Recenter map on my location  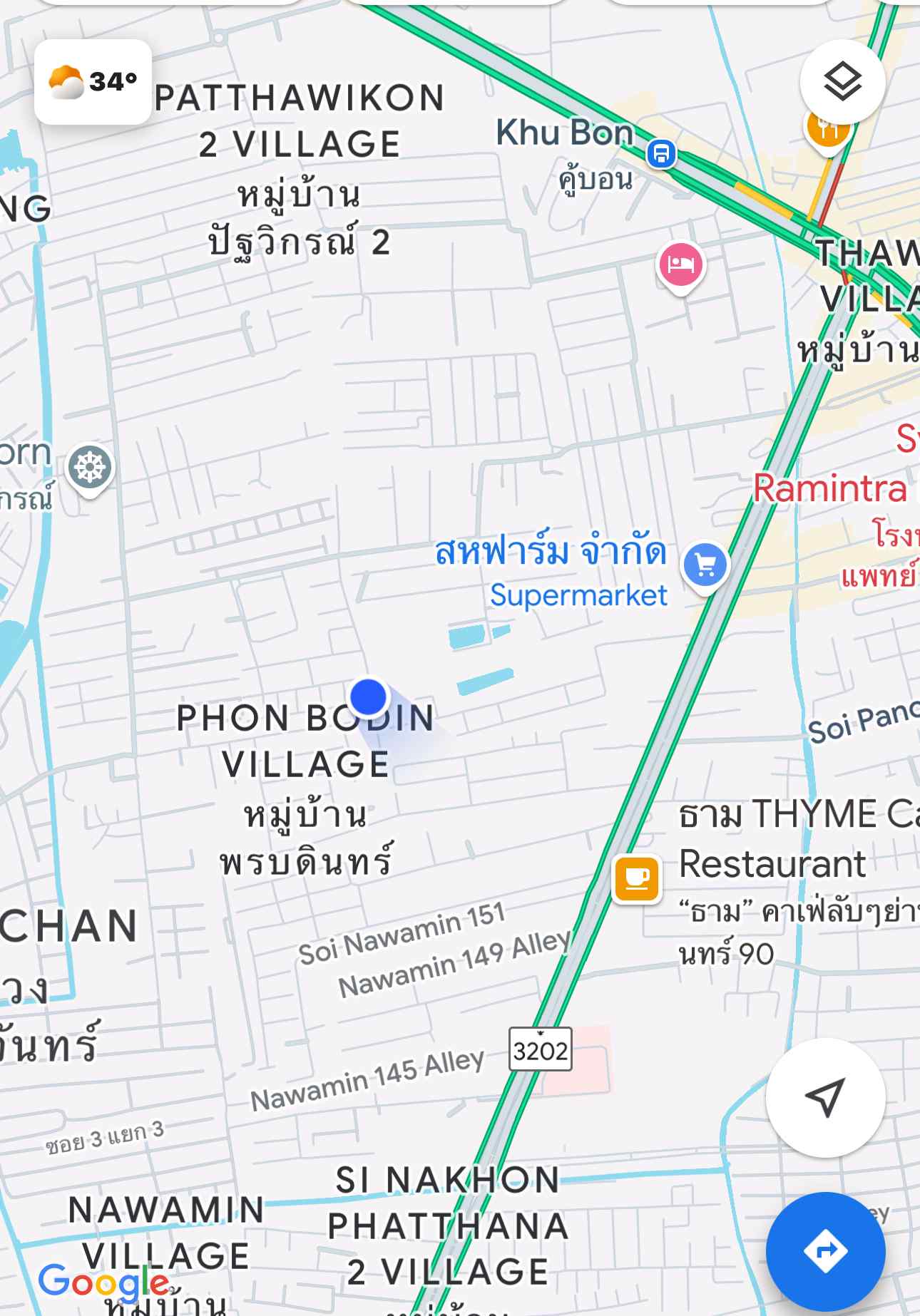point(825,1097)
